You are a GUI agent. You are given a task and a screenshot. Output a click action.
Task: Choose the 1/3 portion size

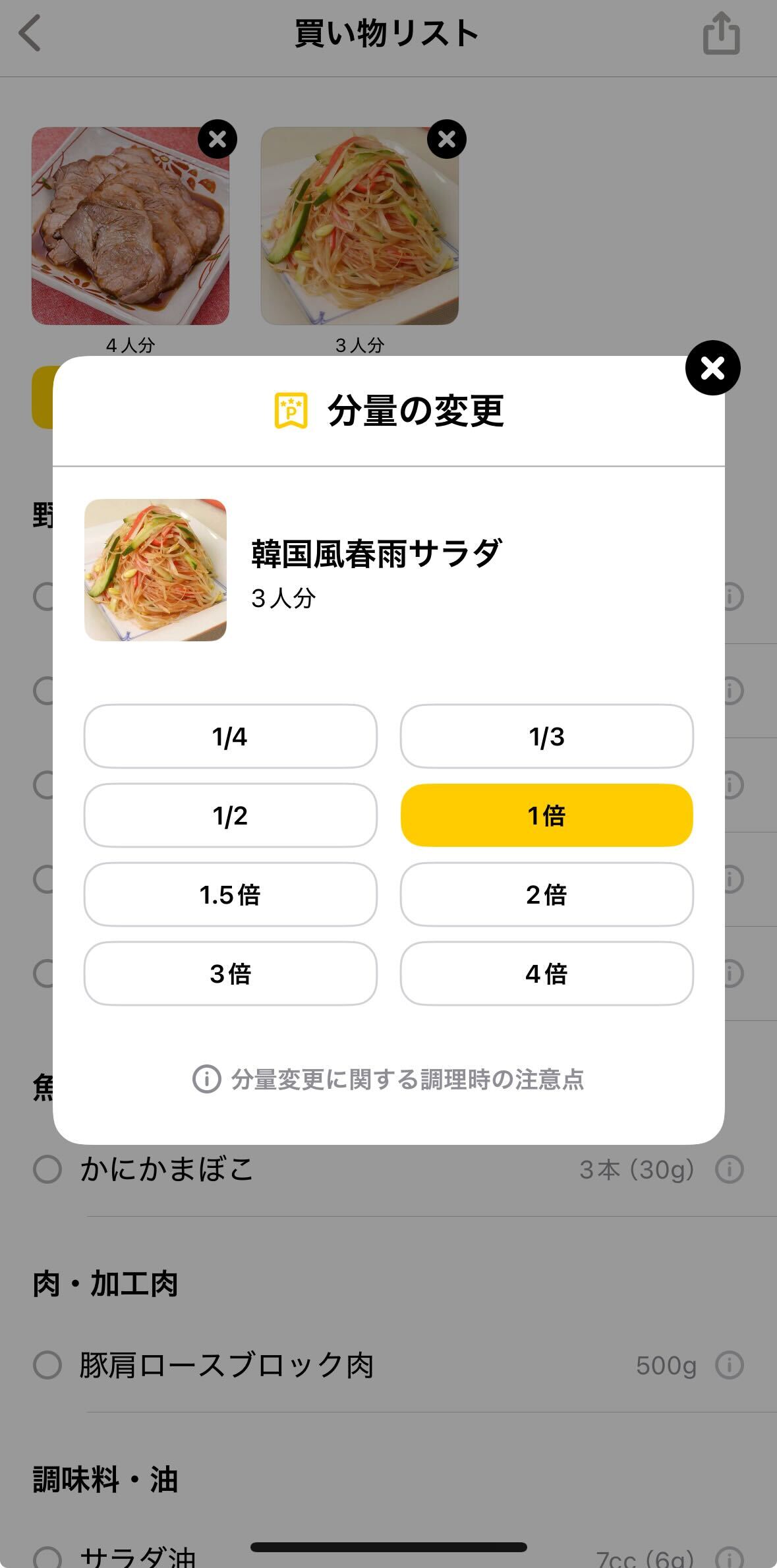(x=546, y=736)
